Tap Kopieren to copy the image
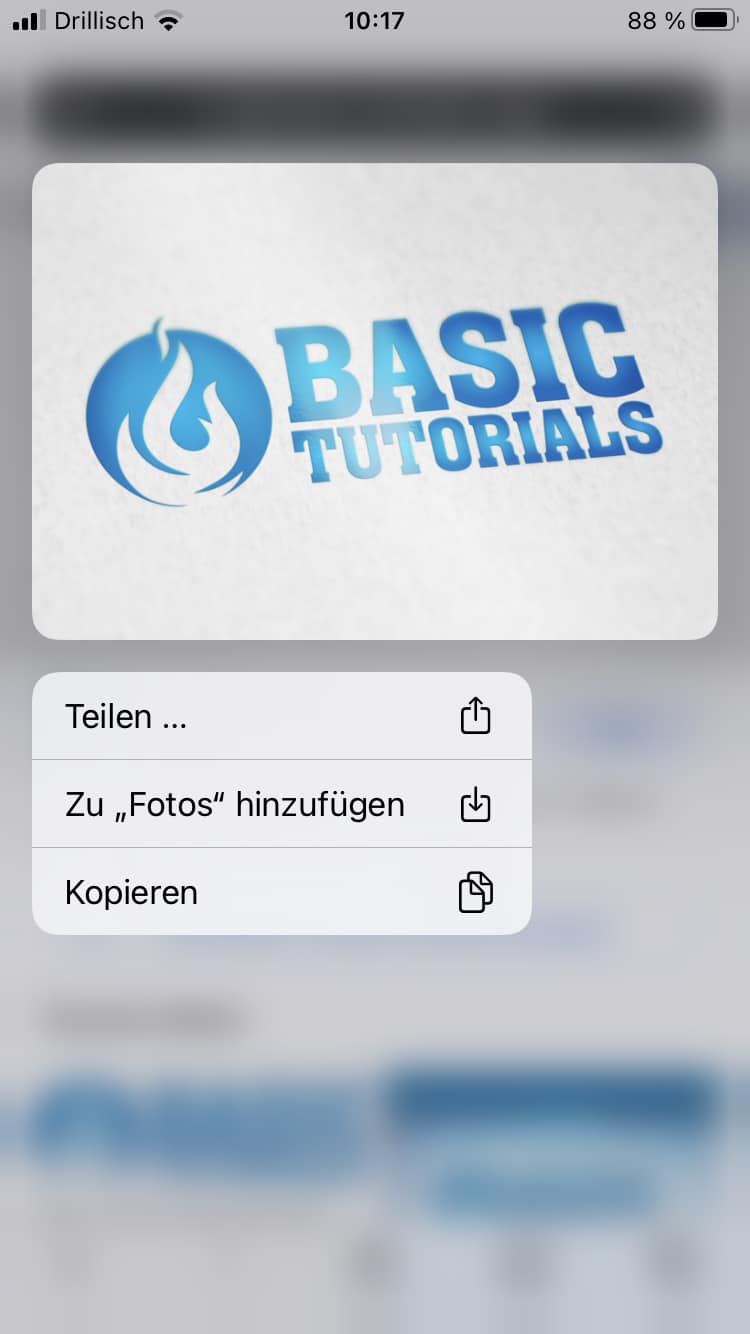The image size is (750, 1334). (280, 892)
